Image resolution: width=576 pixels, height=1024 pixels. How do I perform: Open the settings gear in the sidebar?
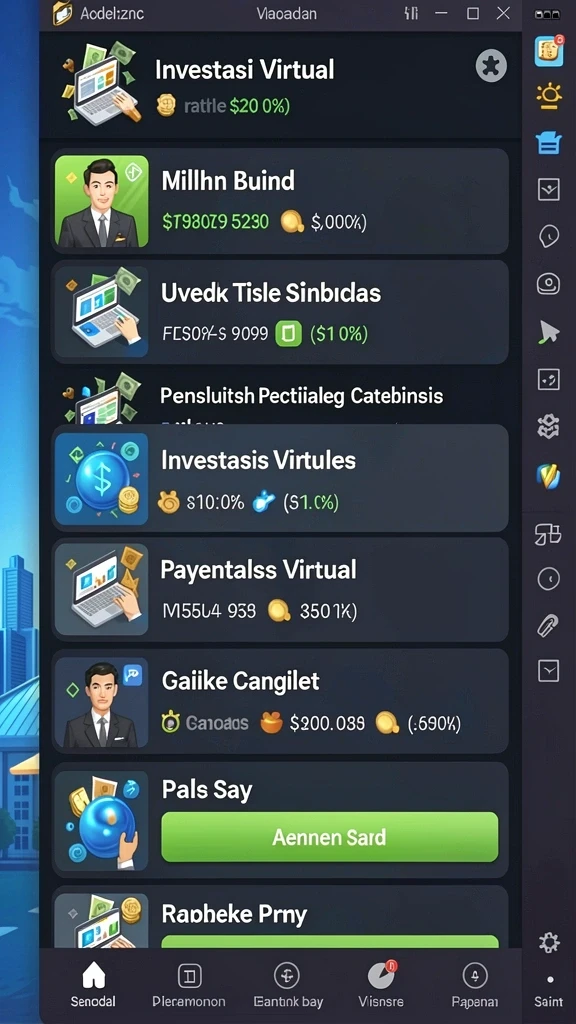[x=549, y=942]
